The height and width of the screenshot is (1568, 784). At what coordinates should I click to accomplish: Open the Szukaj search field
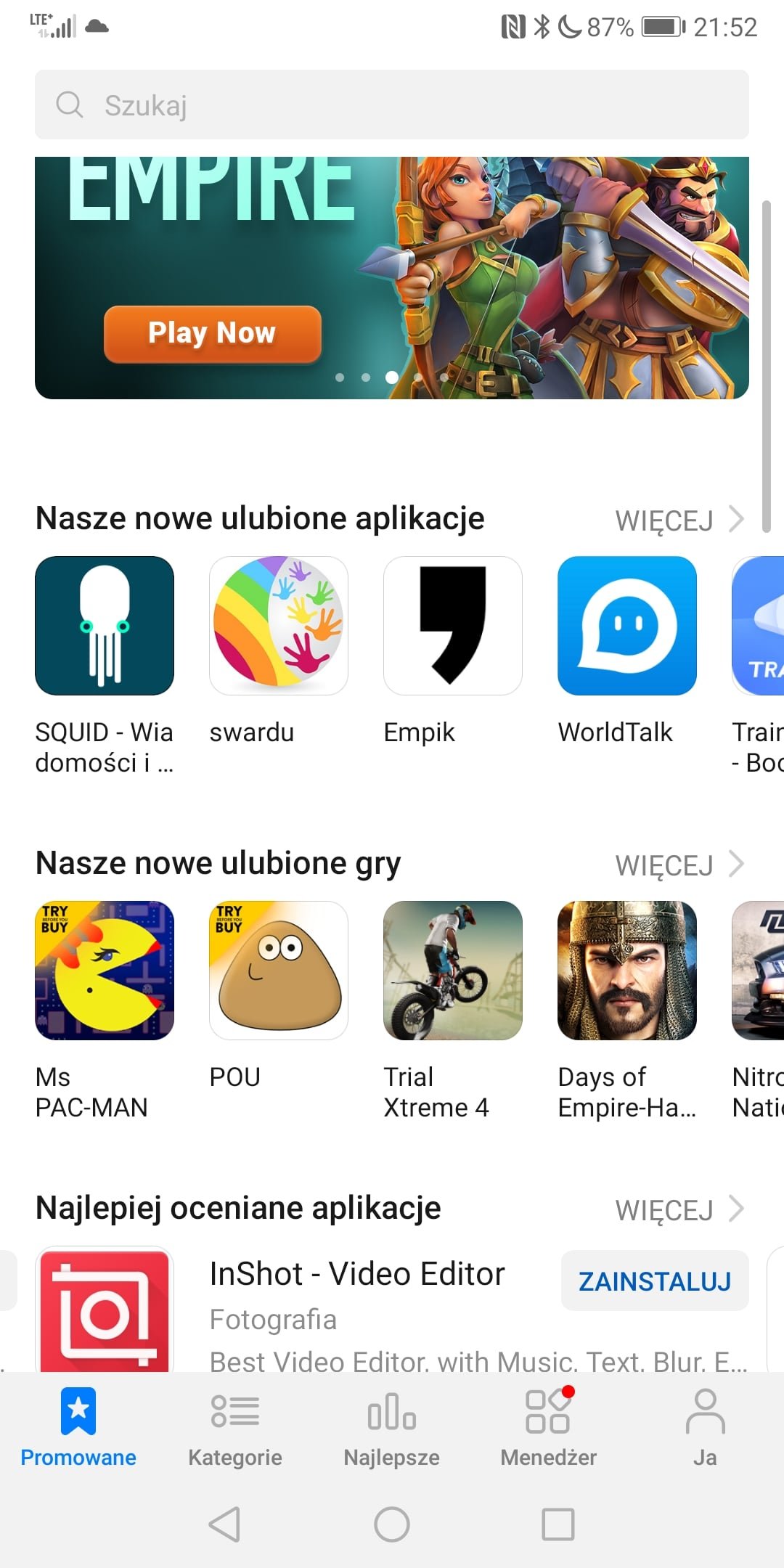[392, 105]
